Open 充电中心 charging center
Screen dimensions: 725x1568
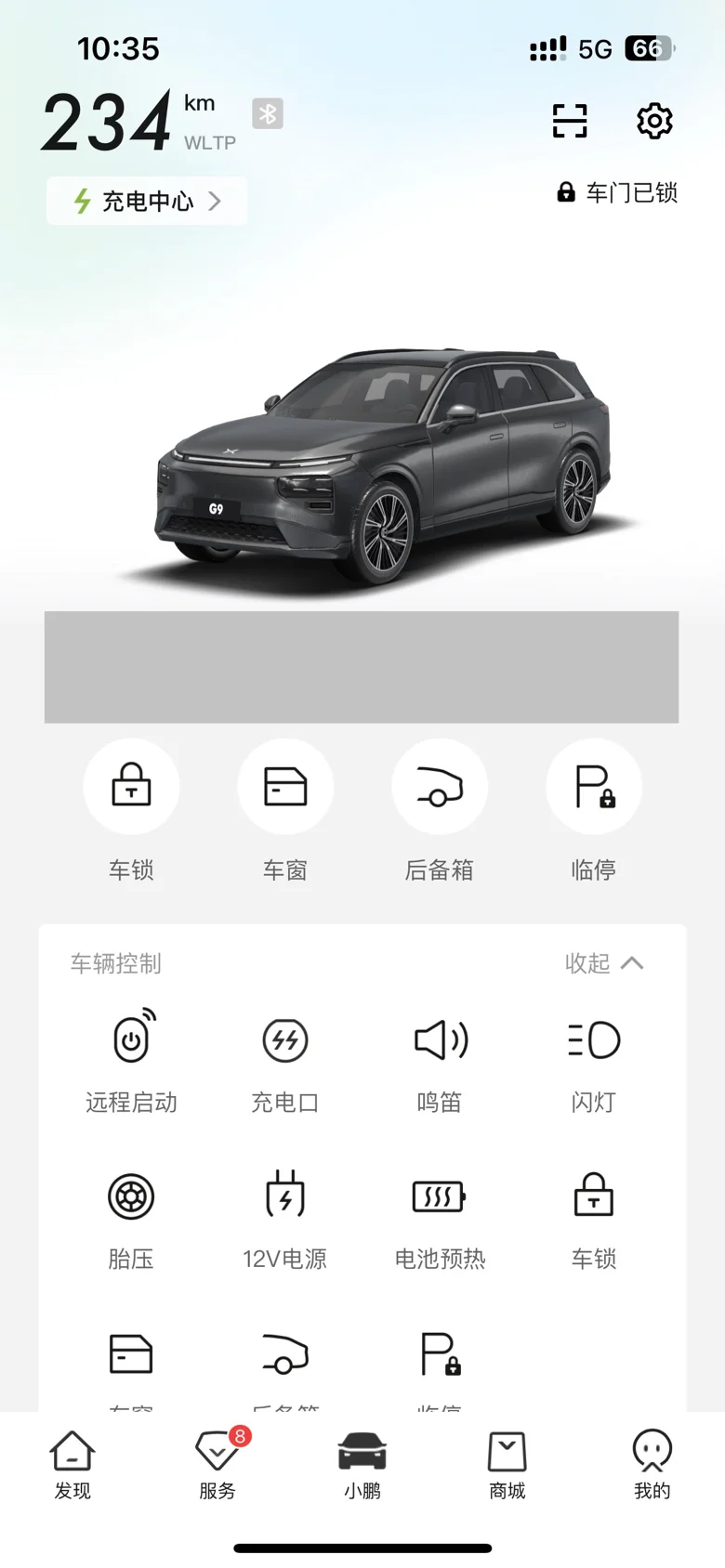pos(147,201)
